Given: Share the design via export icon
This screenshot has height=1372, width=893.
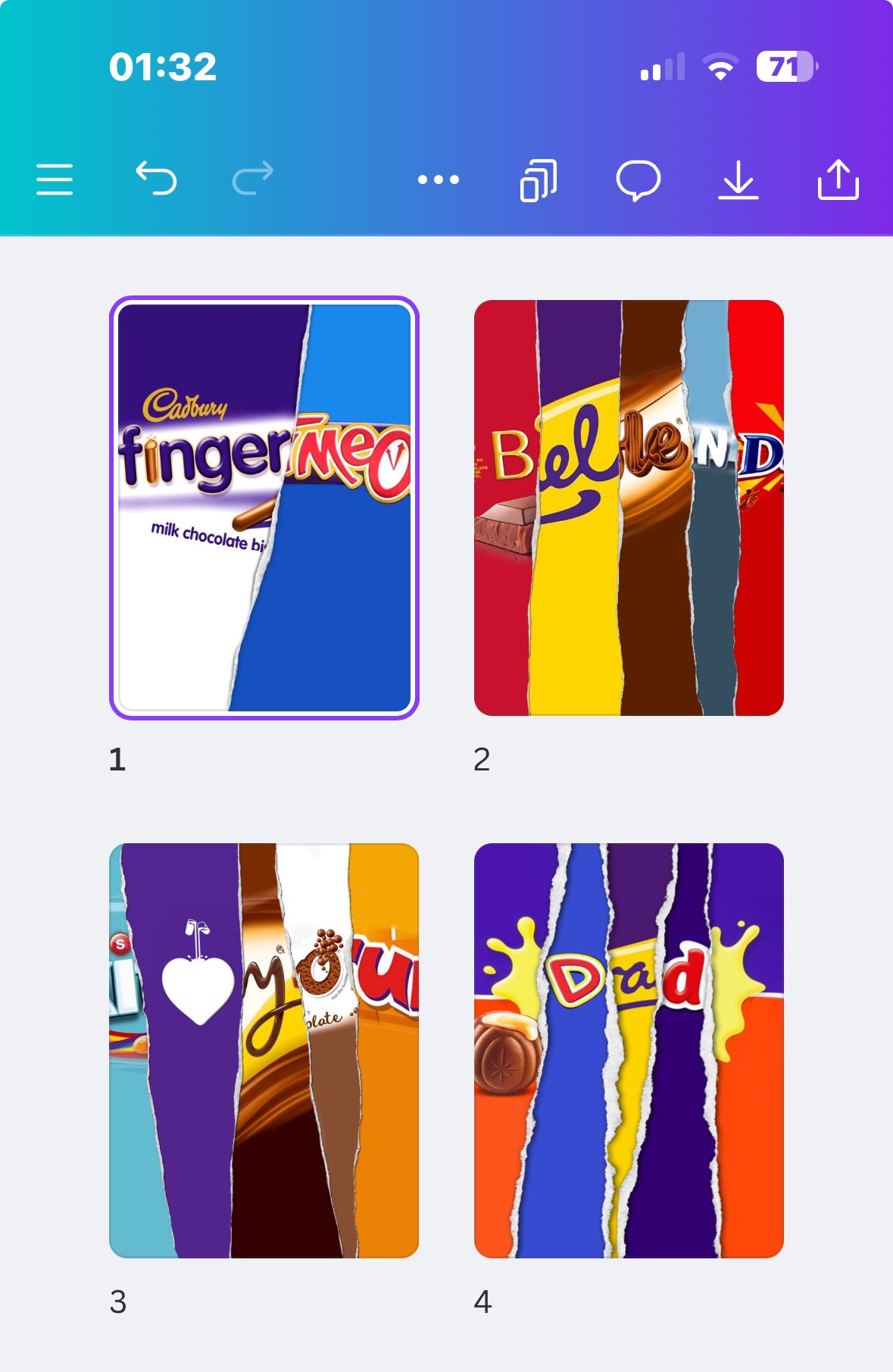Looking at the screenshot, I should pyautogui.click(x=838, y=180).
